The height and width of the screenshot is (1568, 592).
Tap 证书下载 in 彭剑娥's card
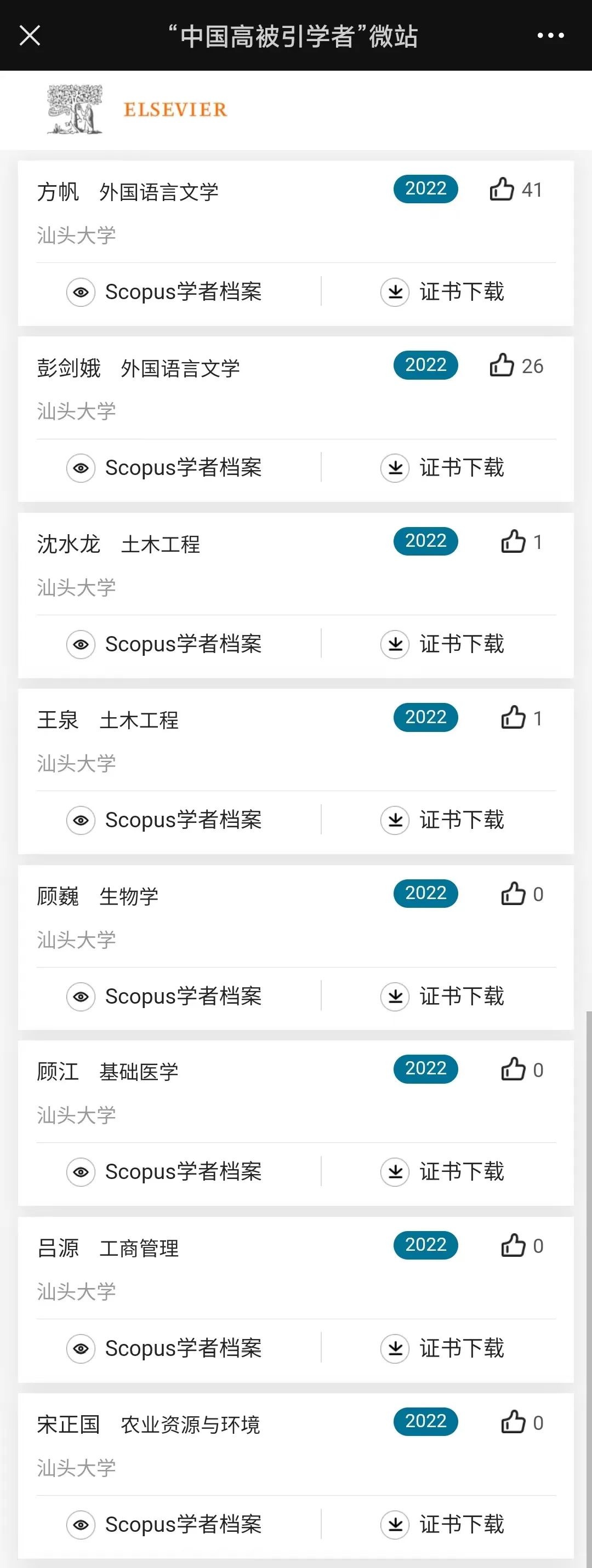coord(443,468)
